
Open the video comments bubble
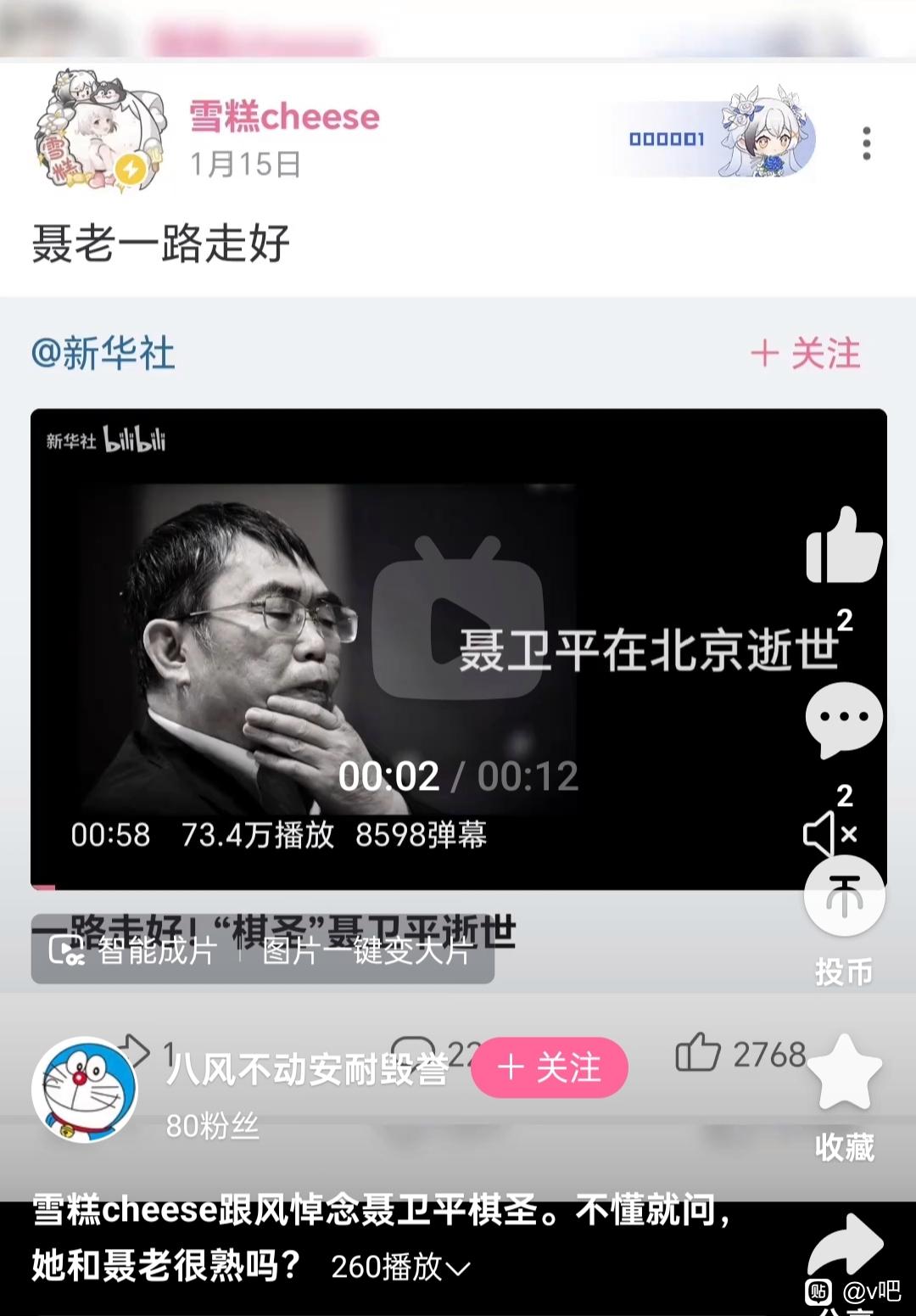pos(843,720)
